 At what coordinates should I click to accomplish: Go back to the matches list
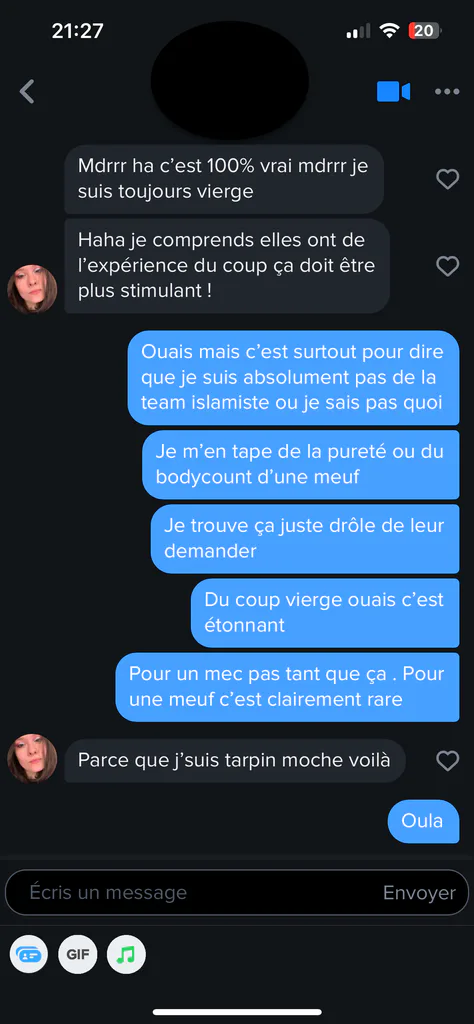tap(27, 92)
